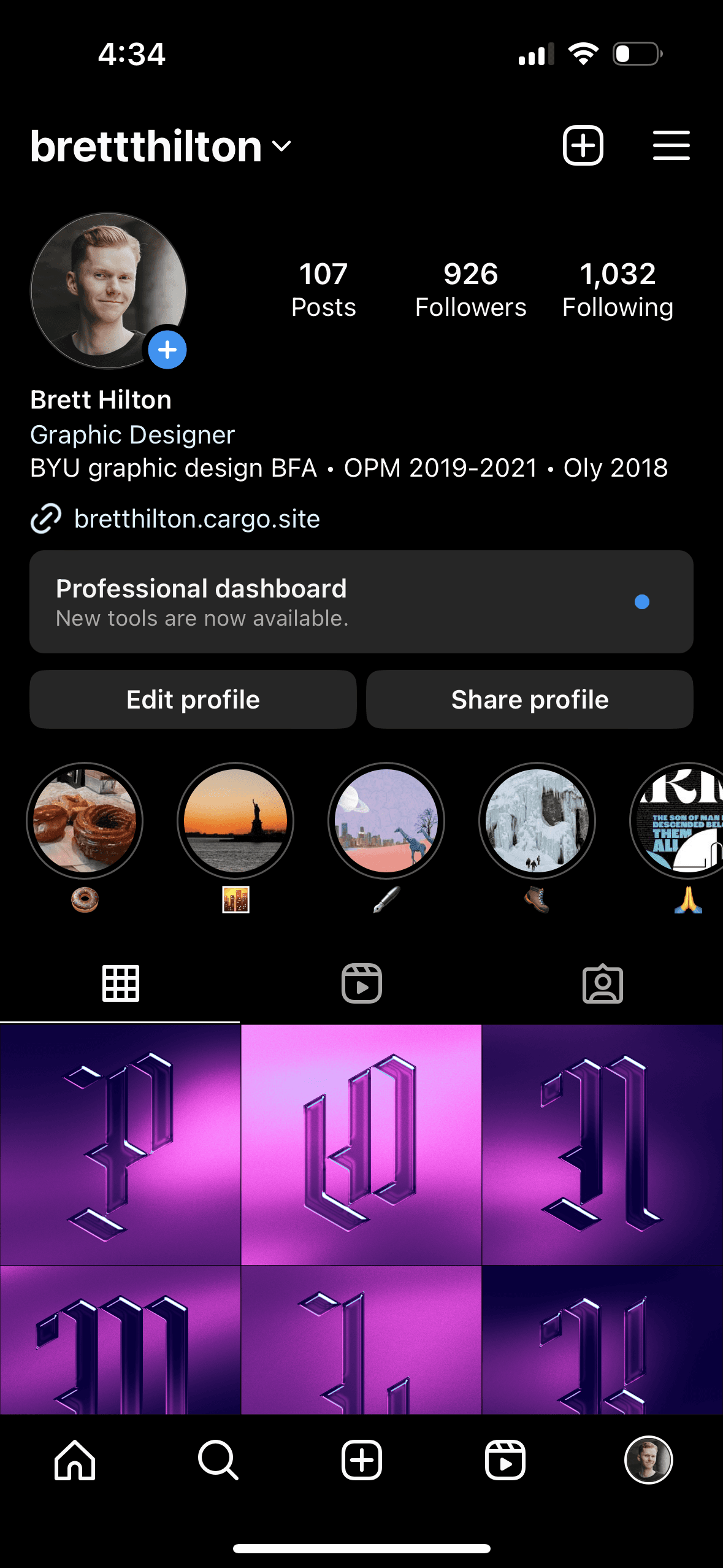The image size is (723, 1568).
Task: View the 1,032 Following list
Action: pos(618,290)
